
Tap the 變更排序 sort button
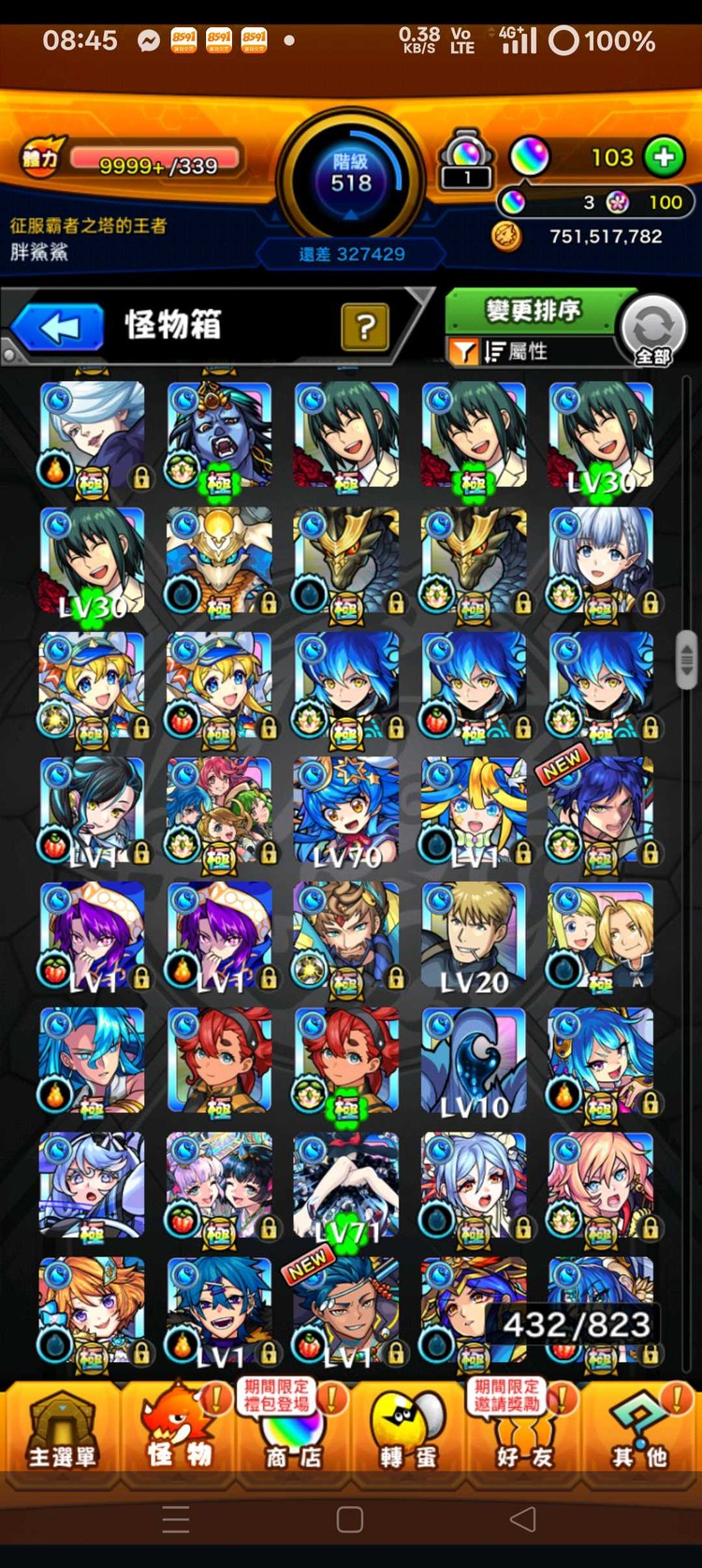pyautogui.click(x=532, y=310)
